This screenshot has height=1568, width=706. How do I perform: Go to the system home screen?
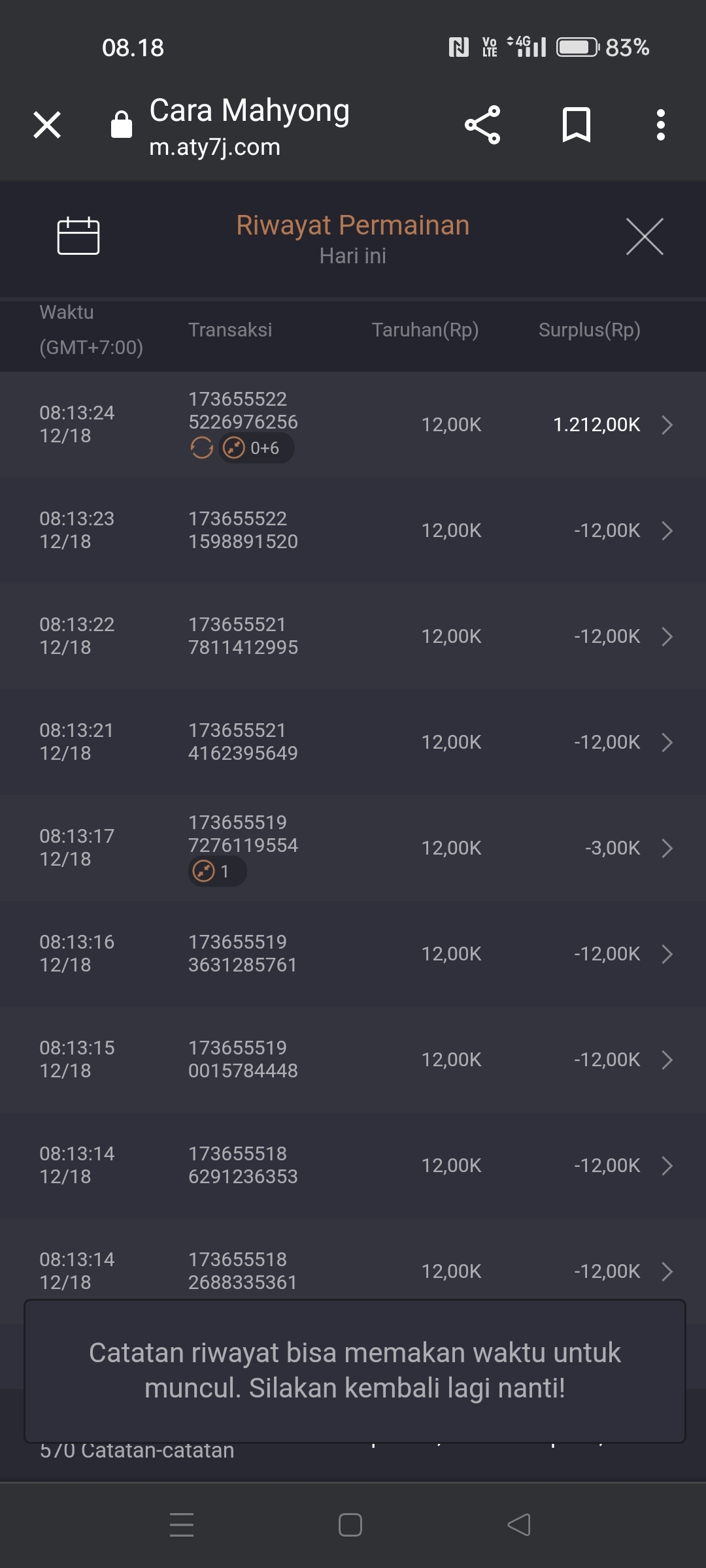(350, 1525)
